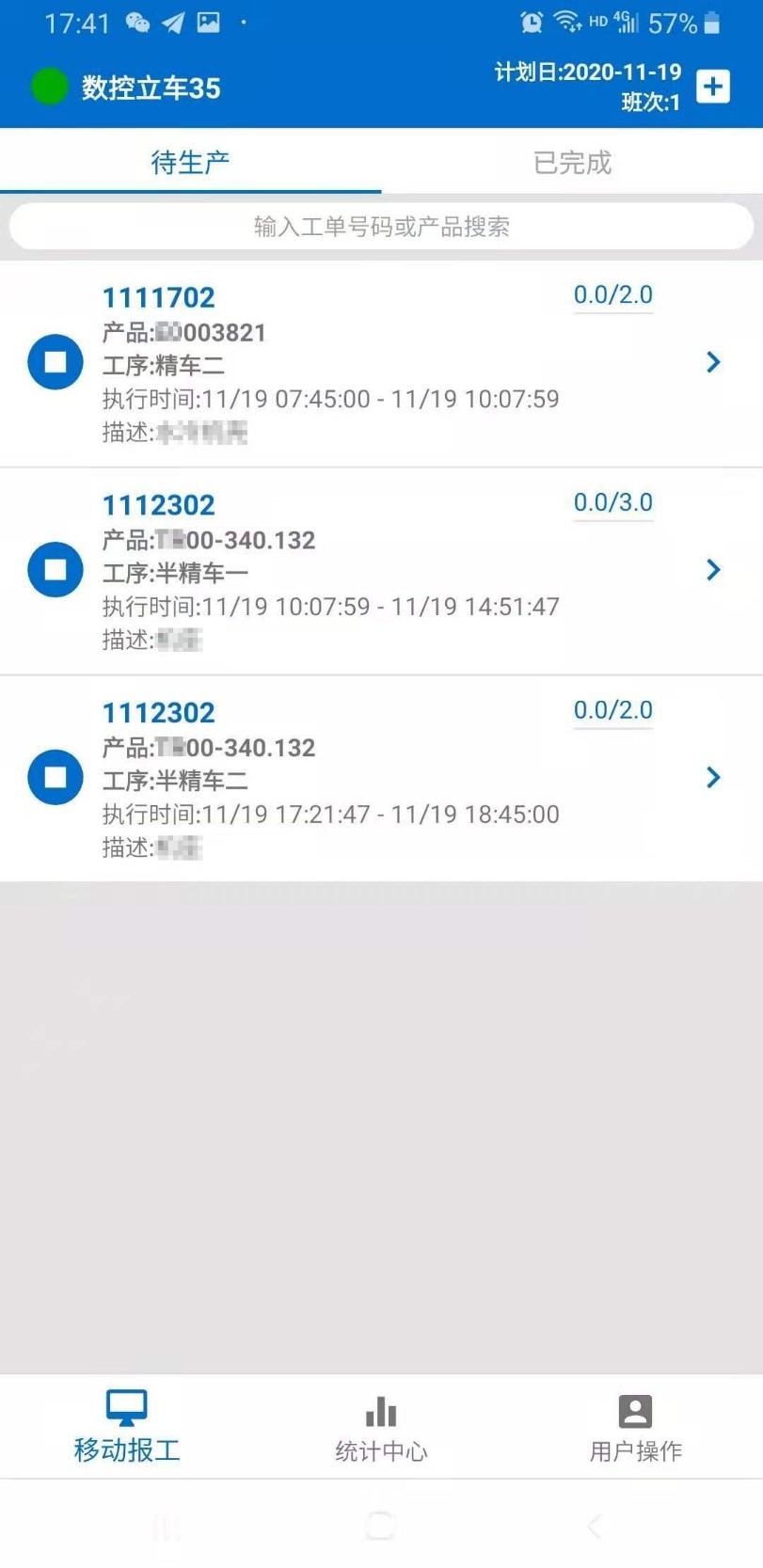Switch to the 已完成 tab

tap(572, 162)
